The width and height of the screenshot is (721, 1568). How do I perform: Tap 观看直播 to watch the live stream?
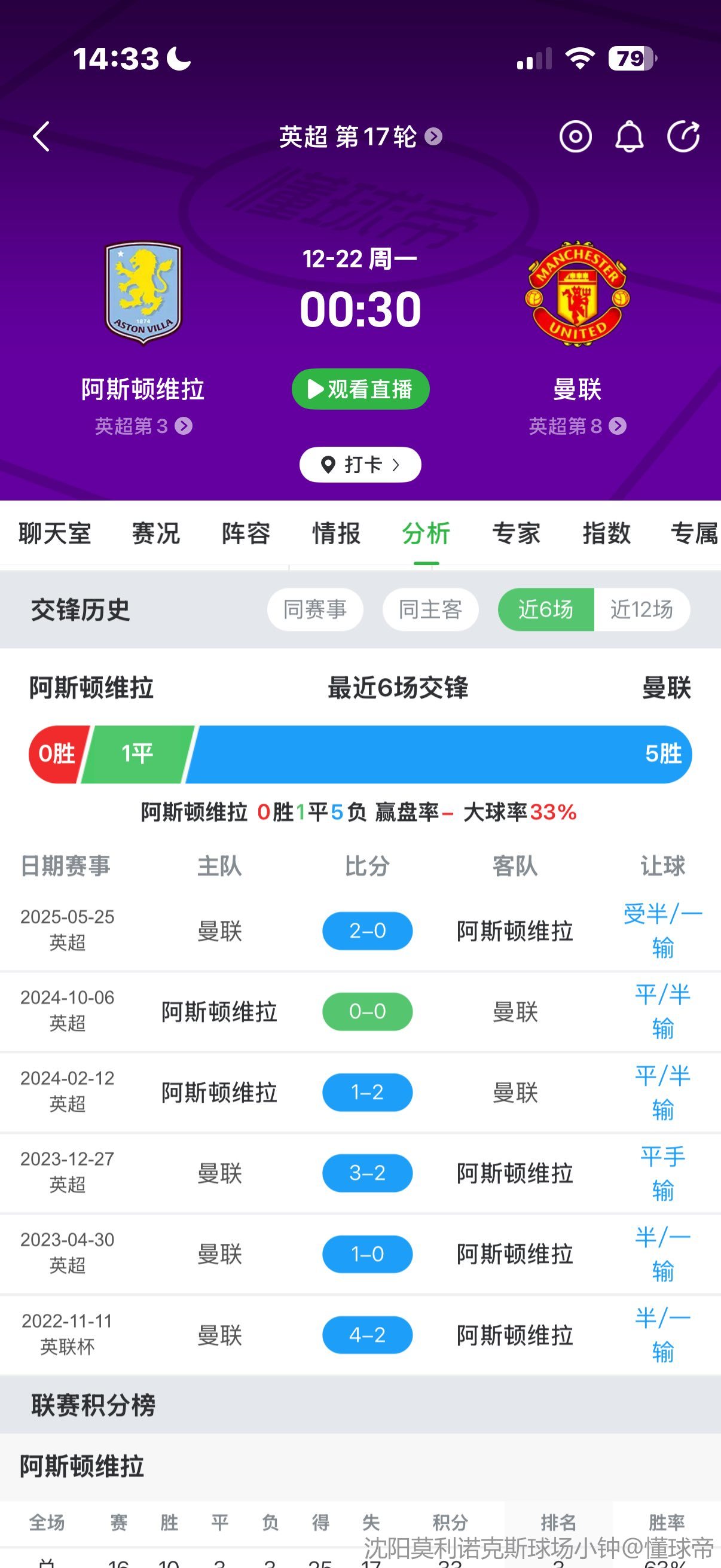(x=360, y=389)
